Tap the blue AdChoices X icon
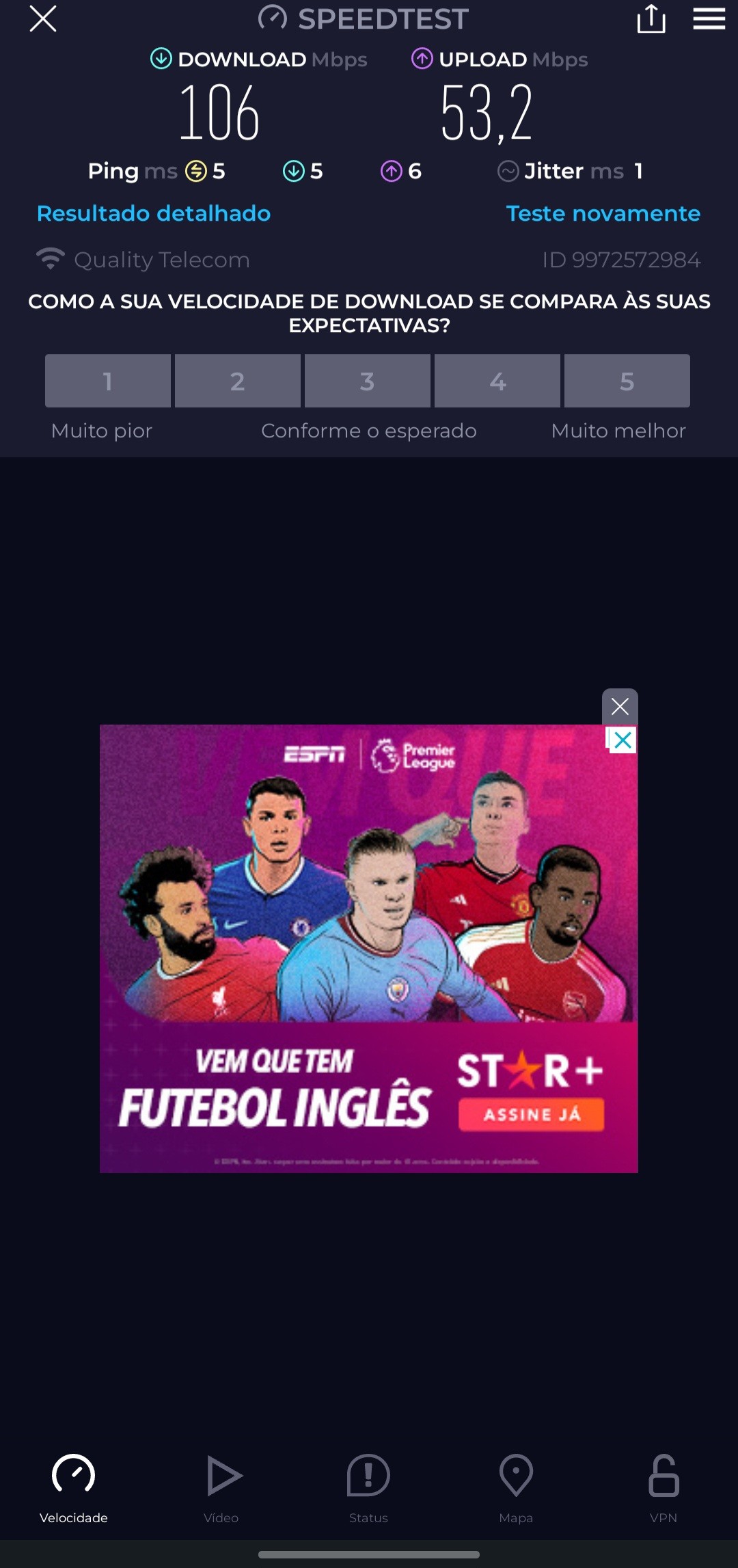Screen dimensions: 738x1568 tap(623, 740)
